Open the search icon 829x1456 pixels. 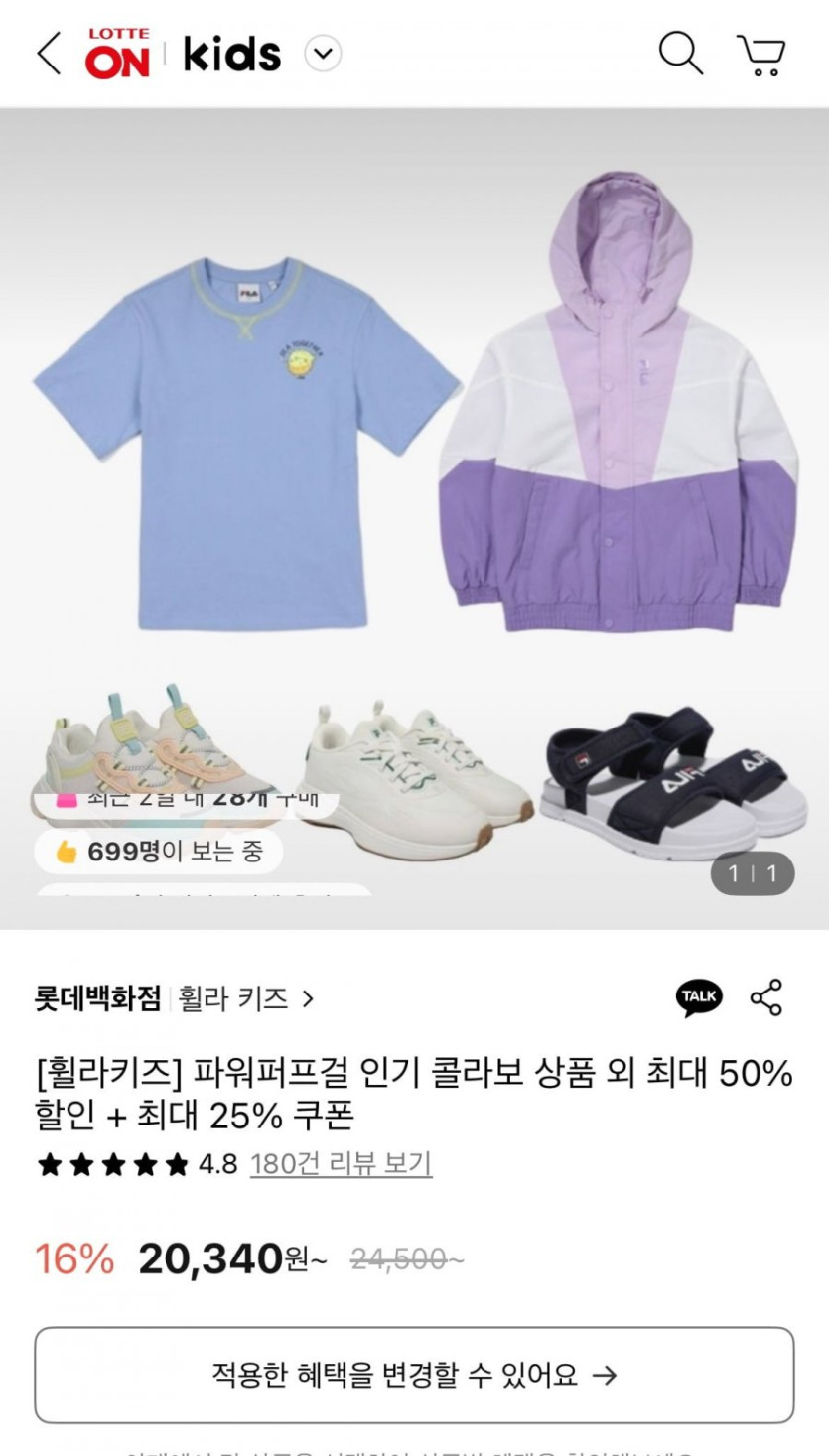[x=680, y=52]
